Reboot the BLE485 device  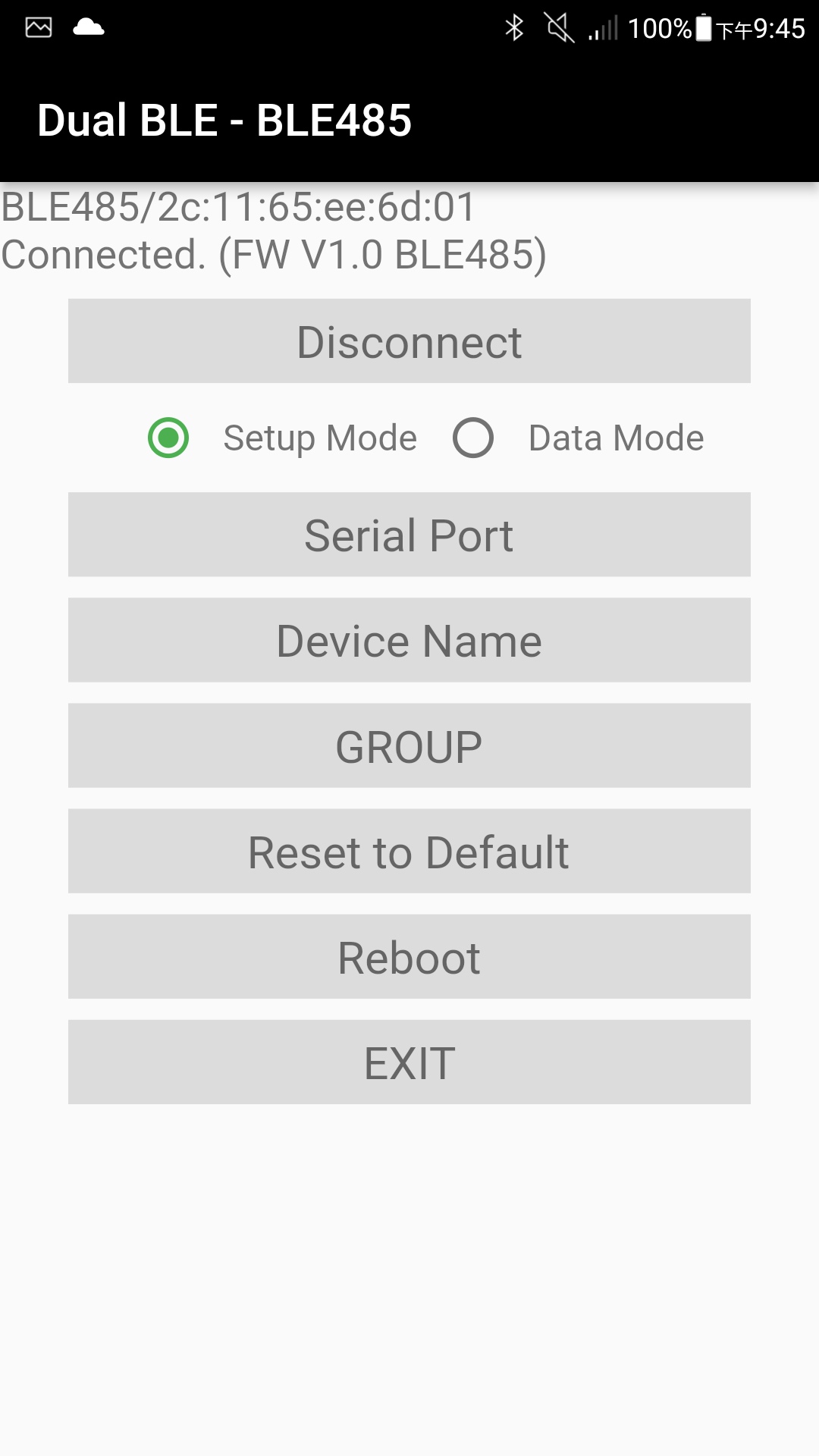point(409,956)
